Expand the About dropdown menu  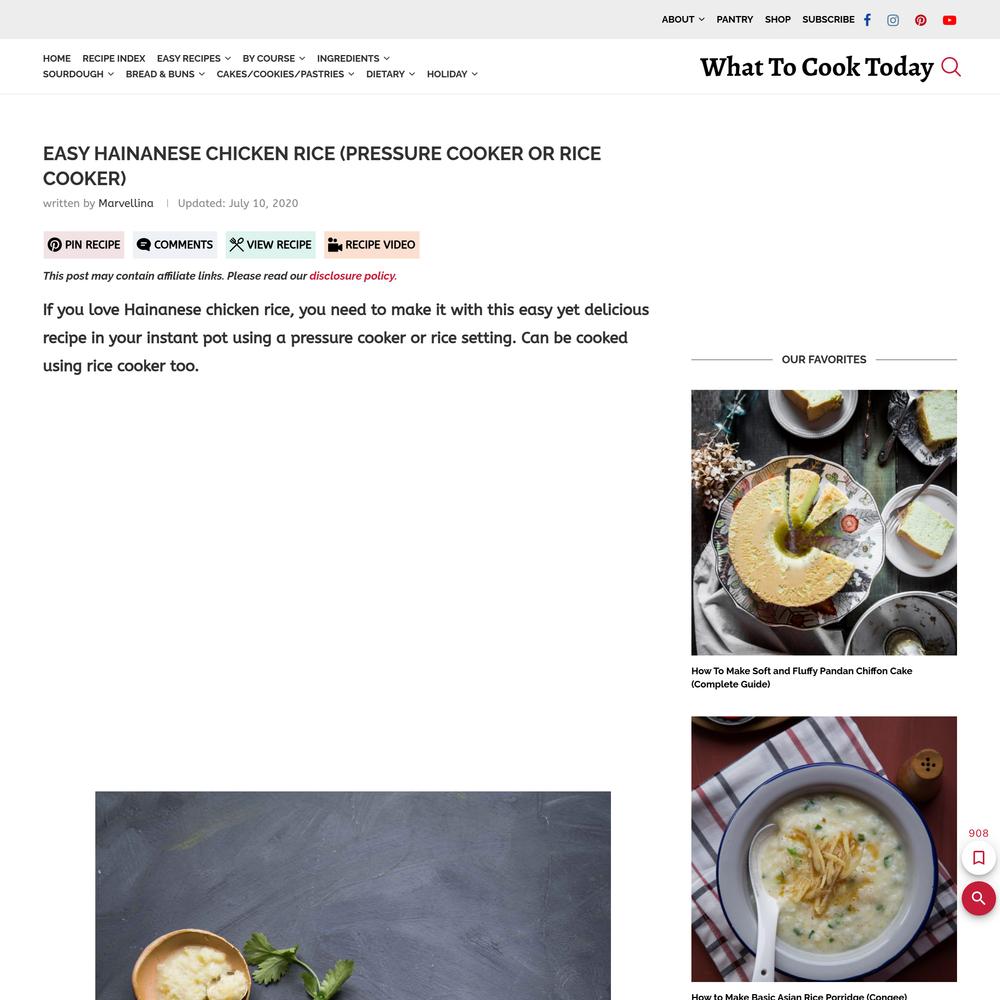point(682,19)
